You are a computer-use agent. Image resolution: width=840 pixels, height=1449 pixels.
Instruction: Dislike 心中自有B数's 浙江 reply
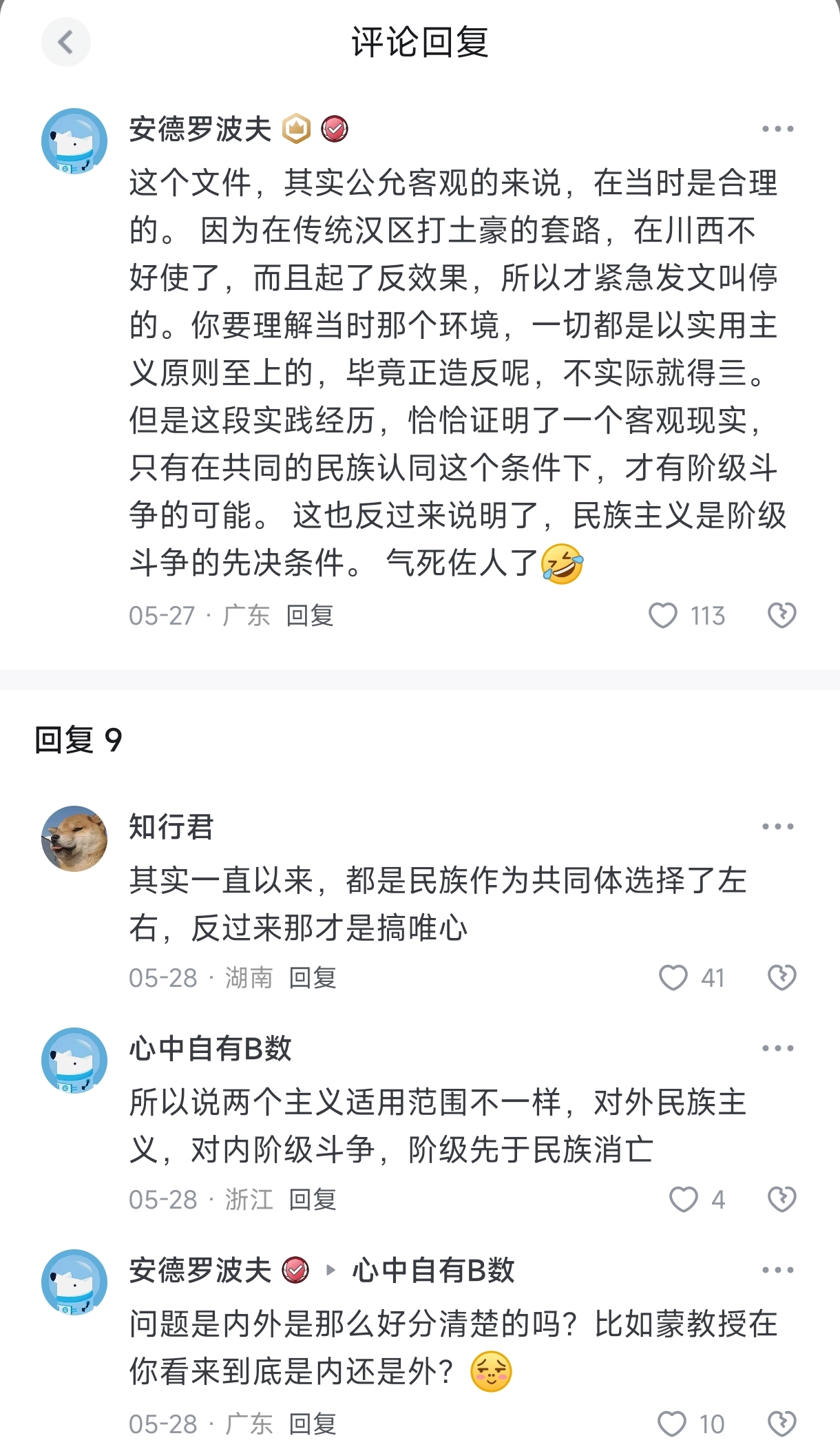pyautogui.click(x=782, y=1199)
